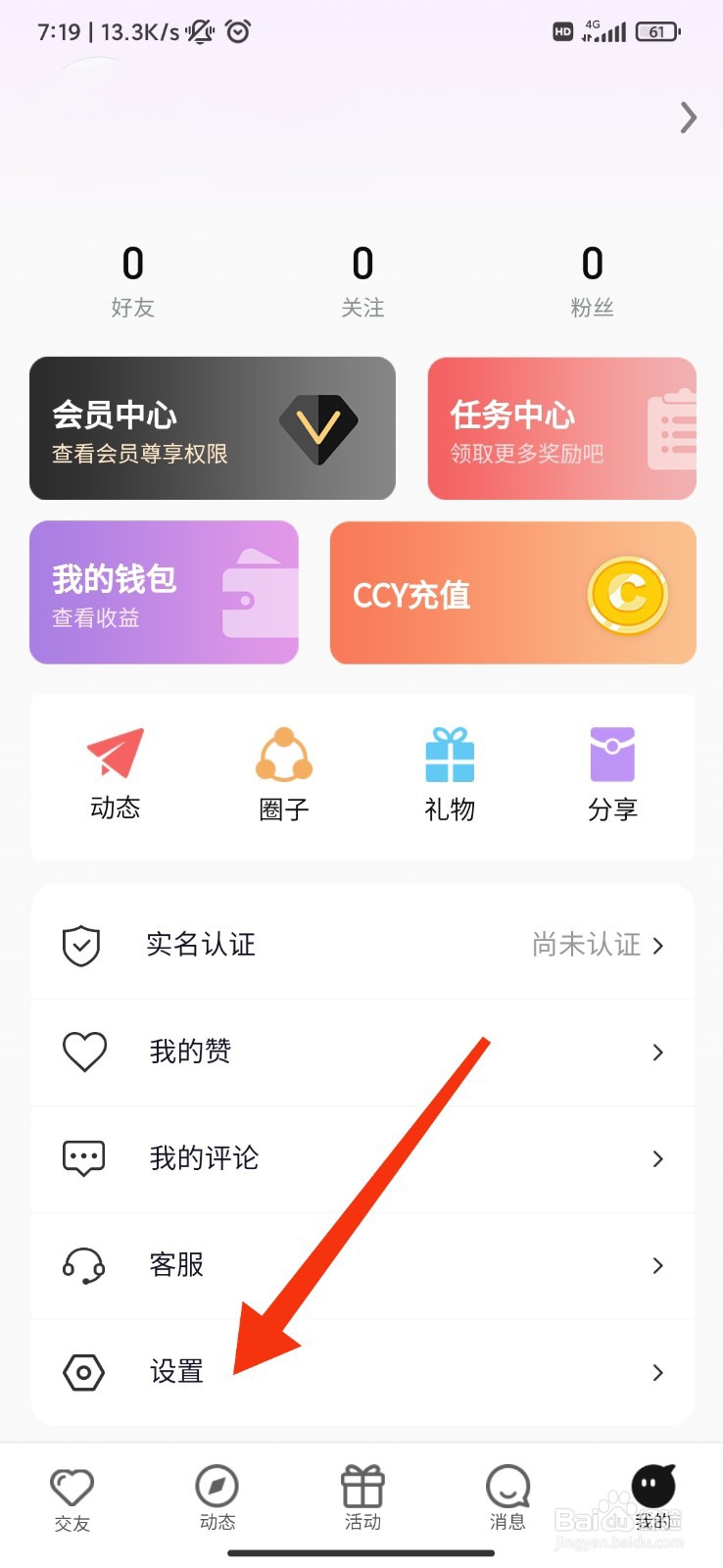This screenshot has width=723, height=1568.
Task: Click the 客服 headset icon
Action: (83, 1264)
